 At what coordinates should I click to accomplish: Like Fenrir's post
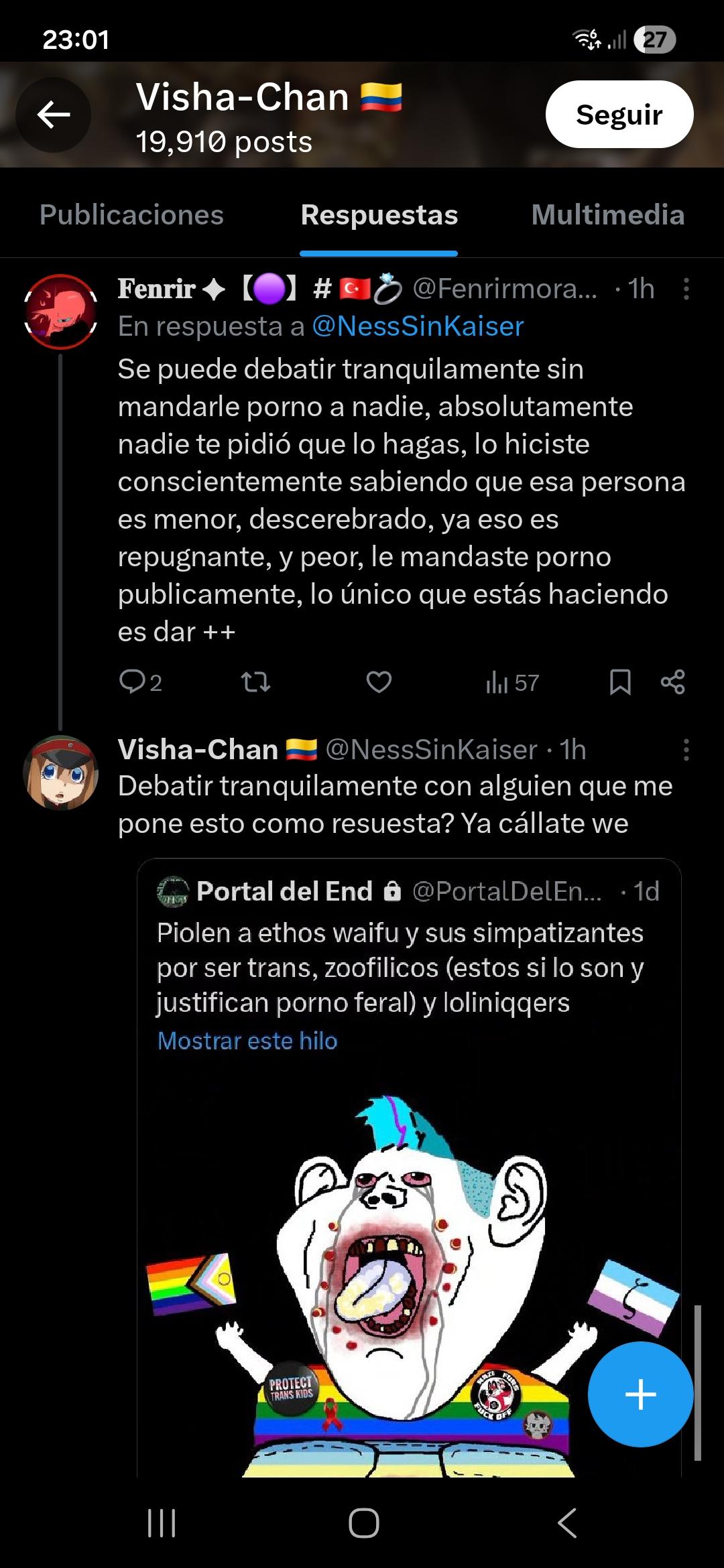[379, 682]
